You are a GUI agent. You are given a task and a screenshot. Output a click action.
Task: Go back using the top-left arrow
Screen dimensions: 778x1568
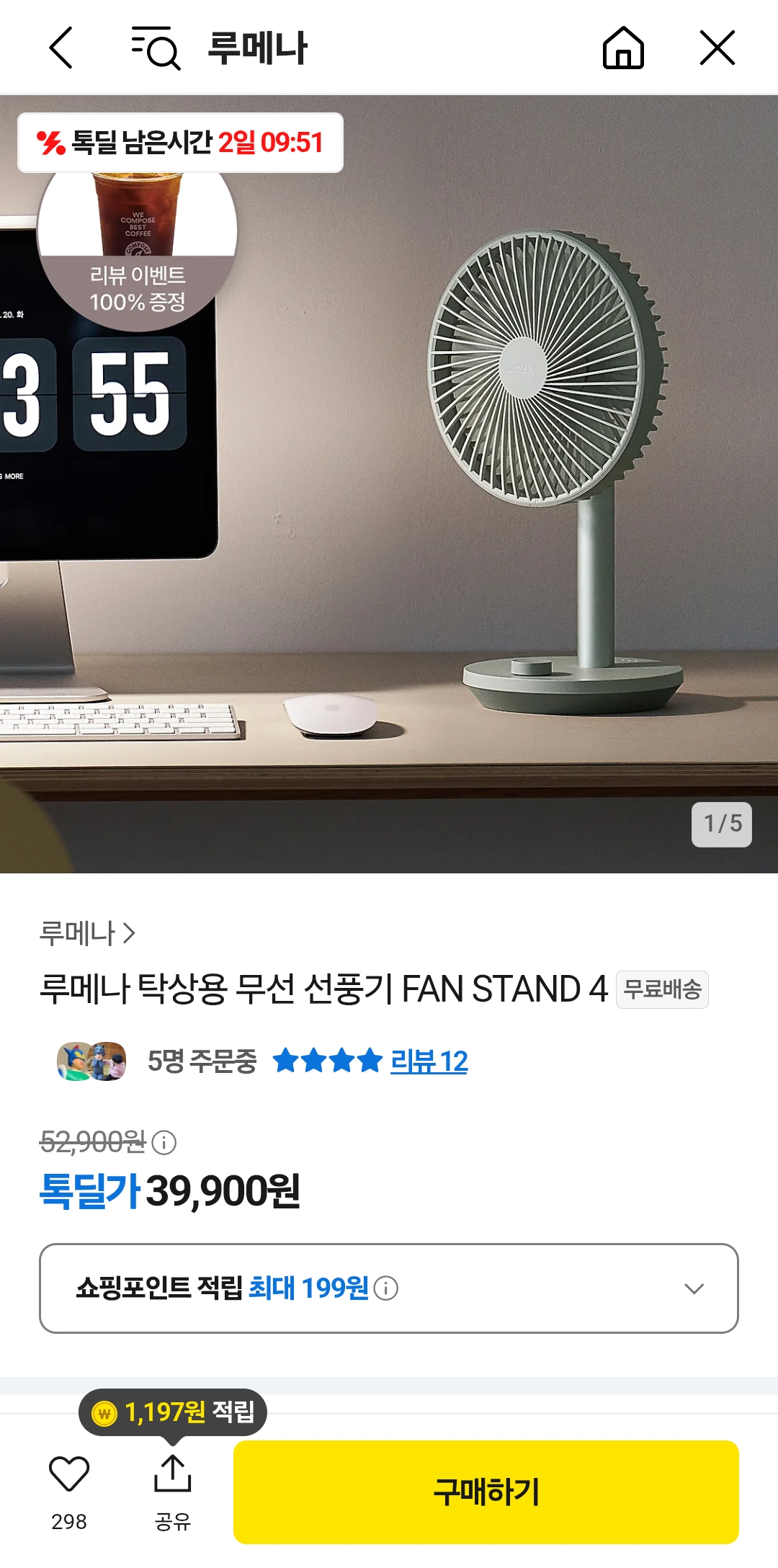pyautogui.click(x=61, y=48)
